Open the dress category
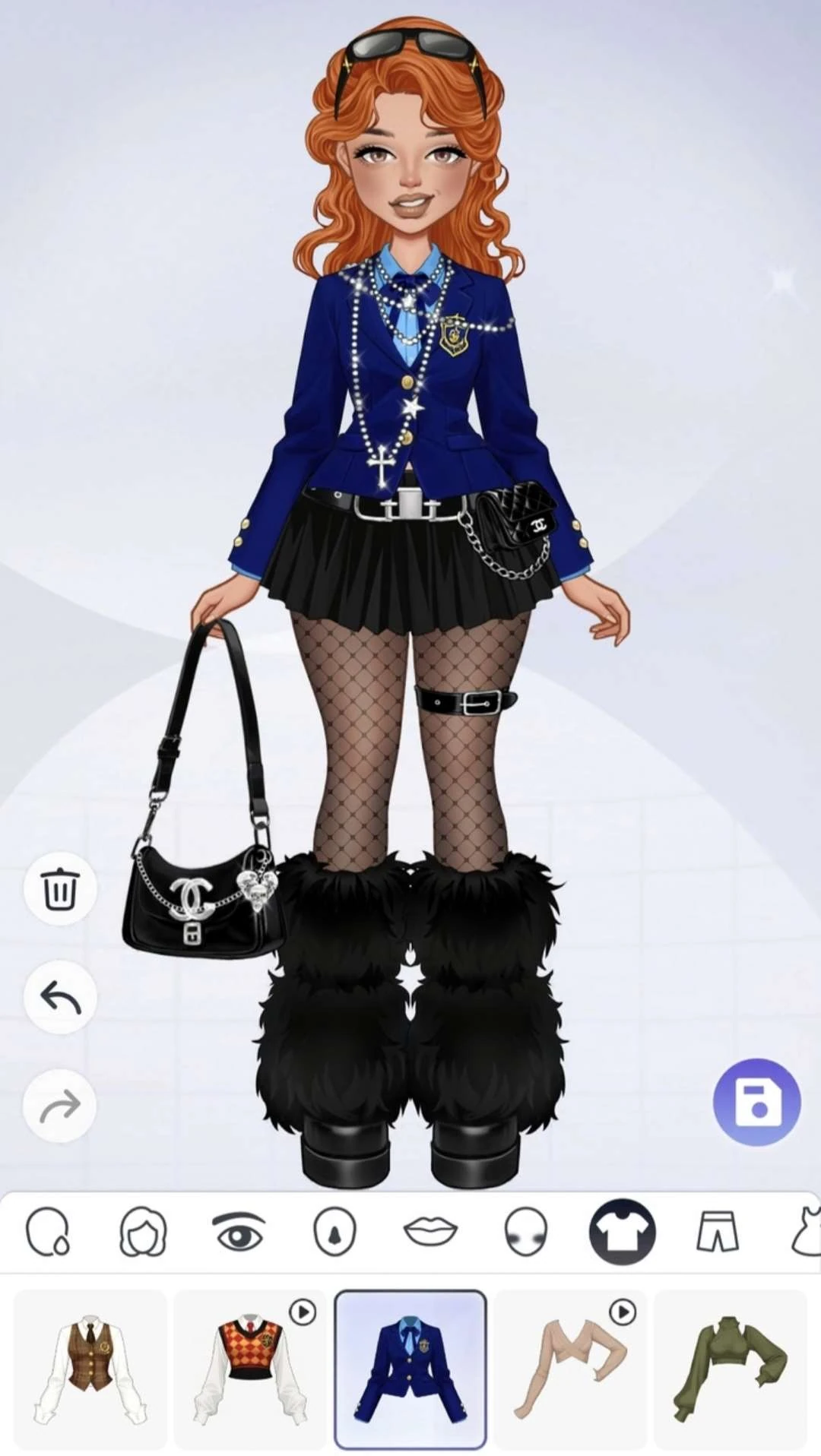 [806, 1232]
